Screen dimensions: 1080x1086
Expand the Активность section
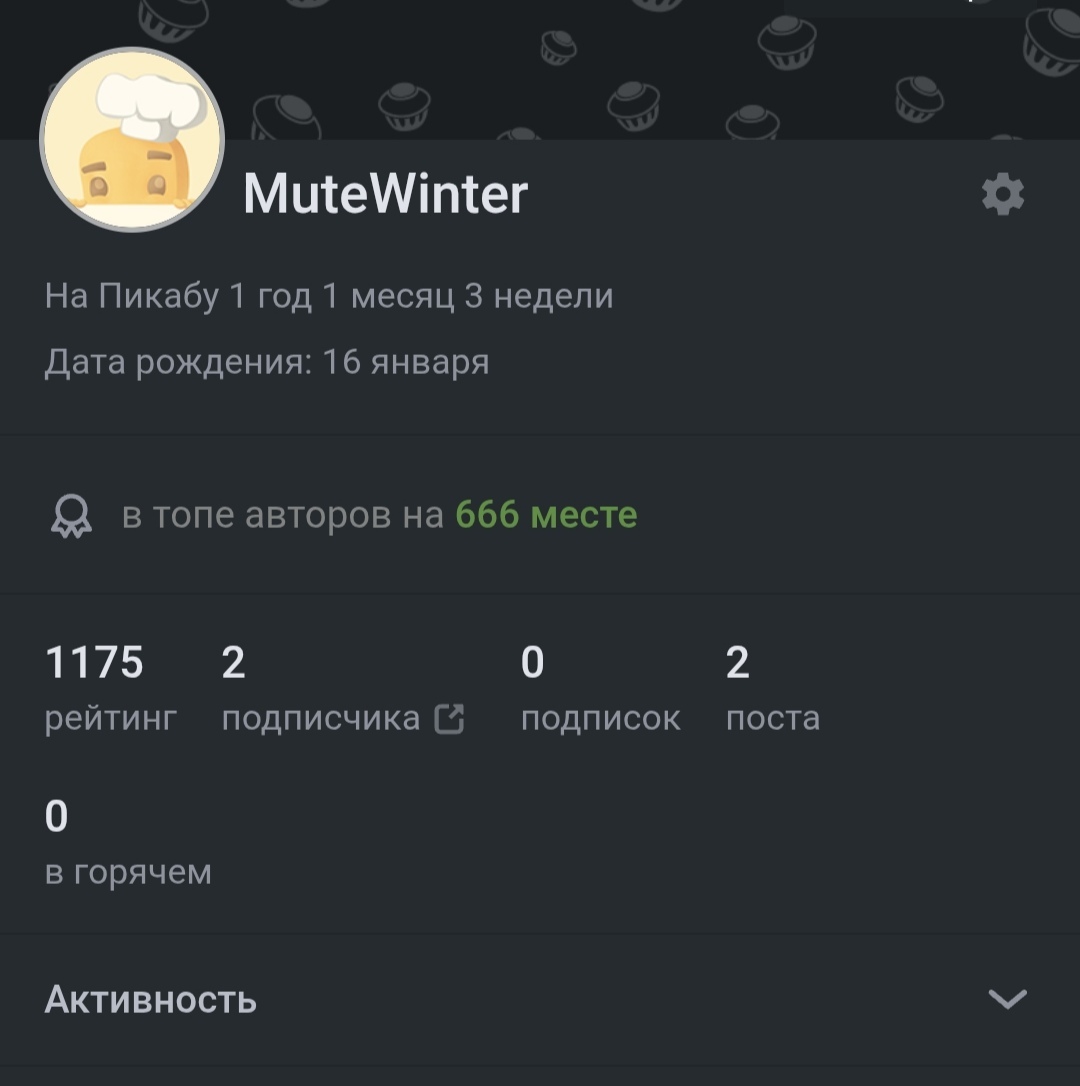[1007, 999]
